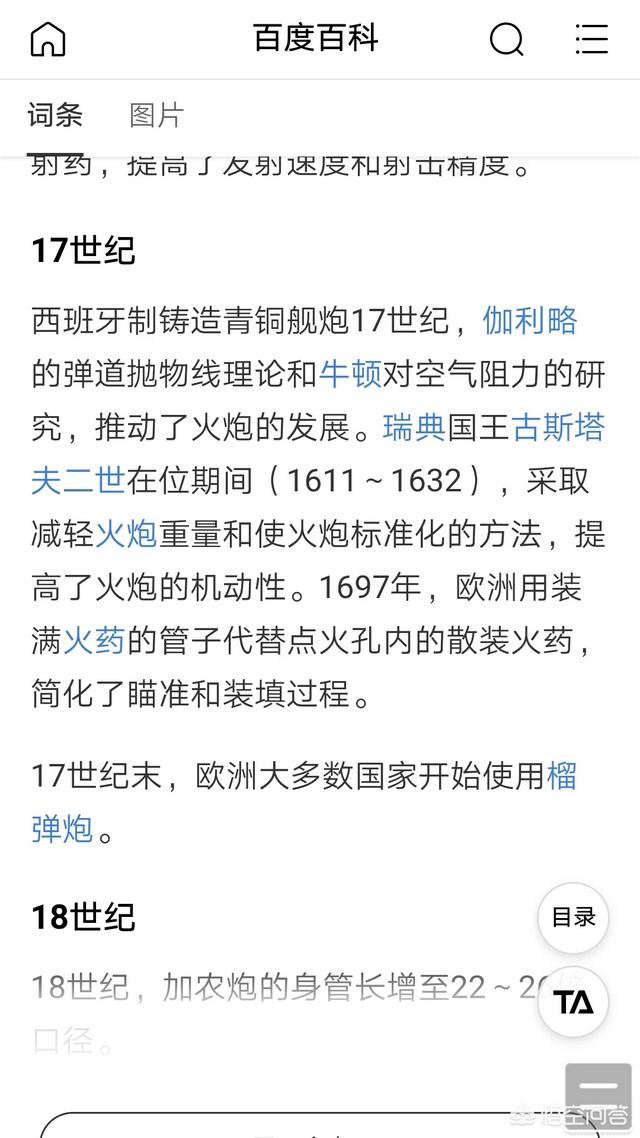Open the search magnifier icon
The image size is (640, 1138).
pos(506,40)
